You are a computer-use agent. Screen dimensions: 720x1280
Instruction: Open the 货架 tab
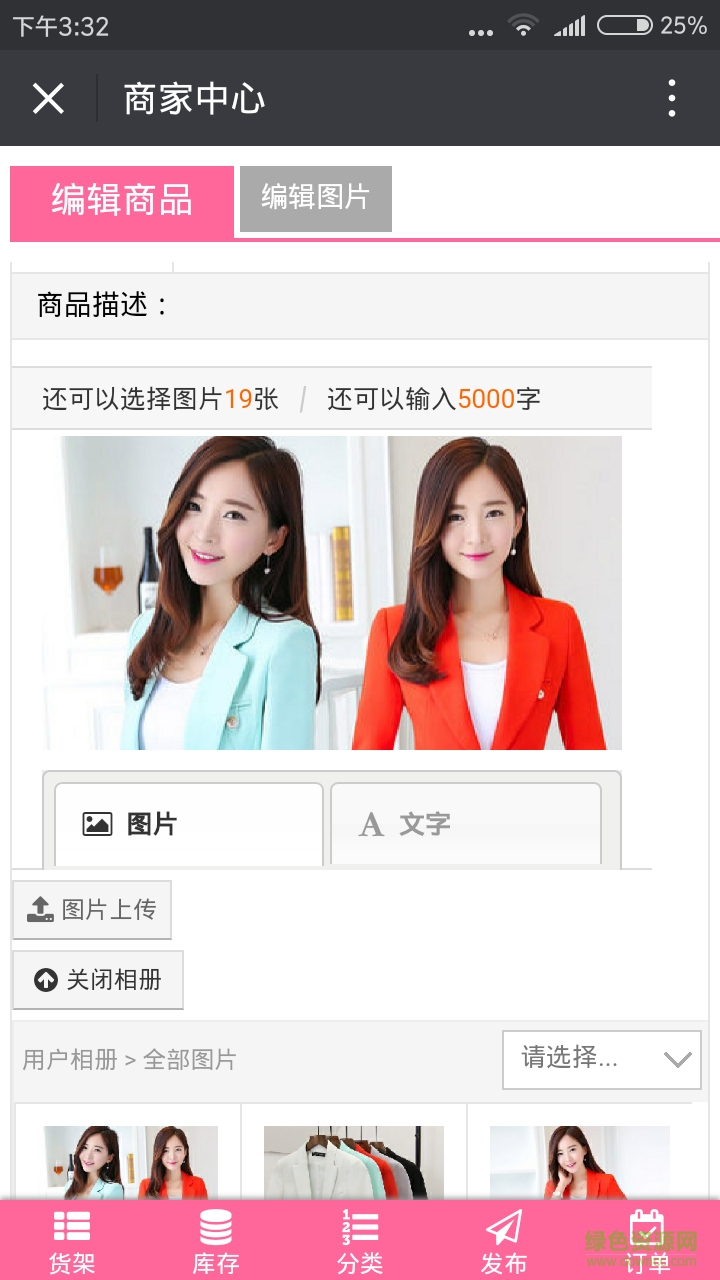point(72,1240)
